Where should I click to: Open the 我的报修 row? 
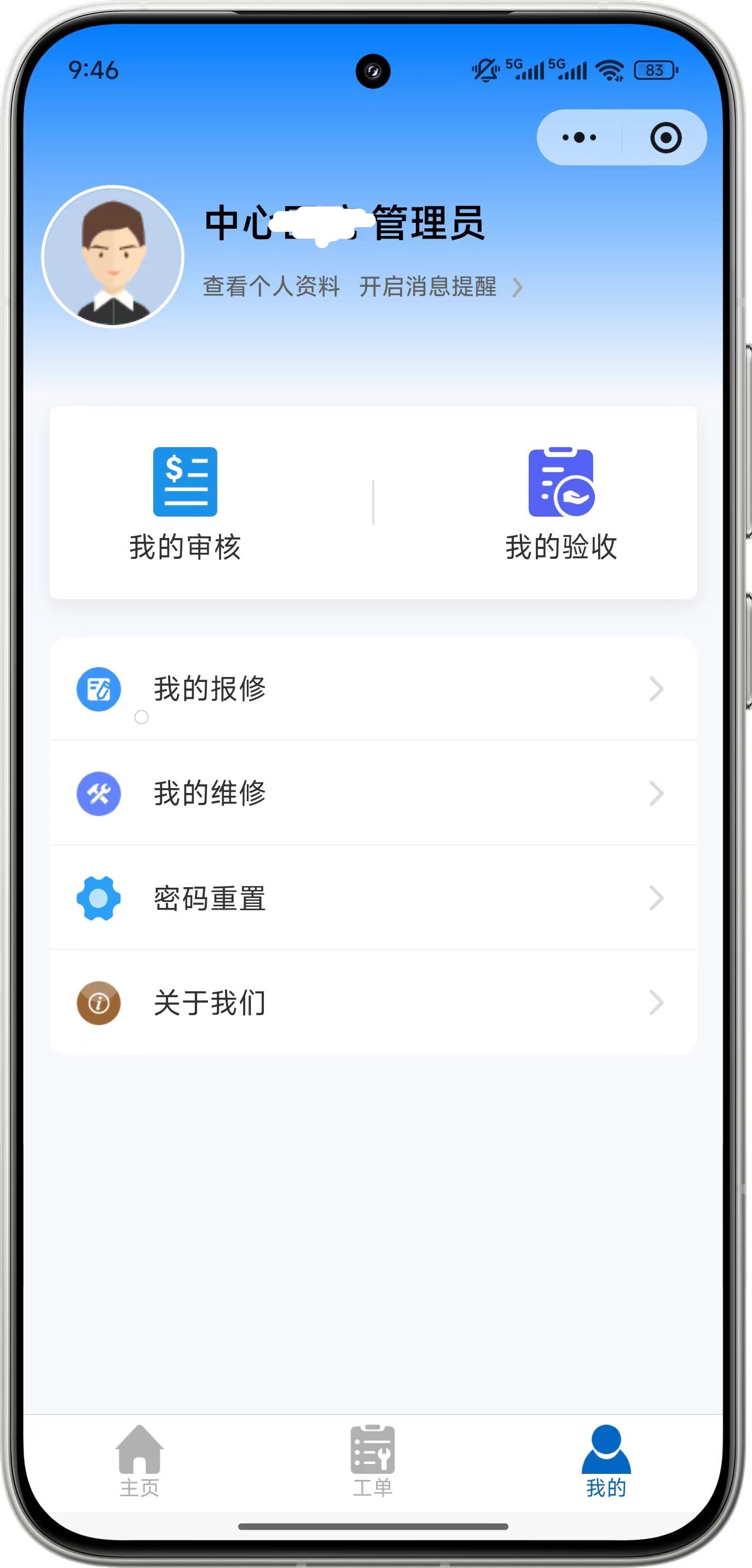coord(373,689)
